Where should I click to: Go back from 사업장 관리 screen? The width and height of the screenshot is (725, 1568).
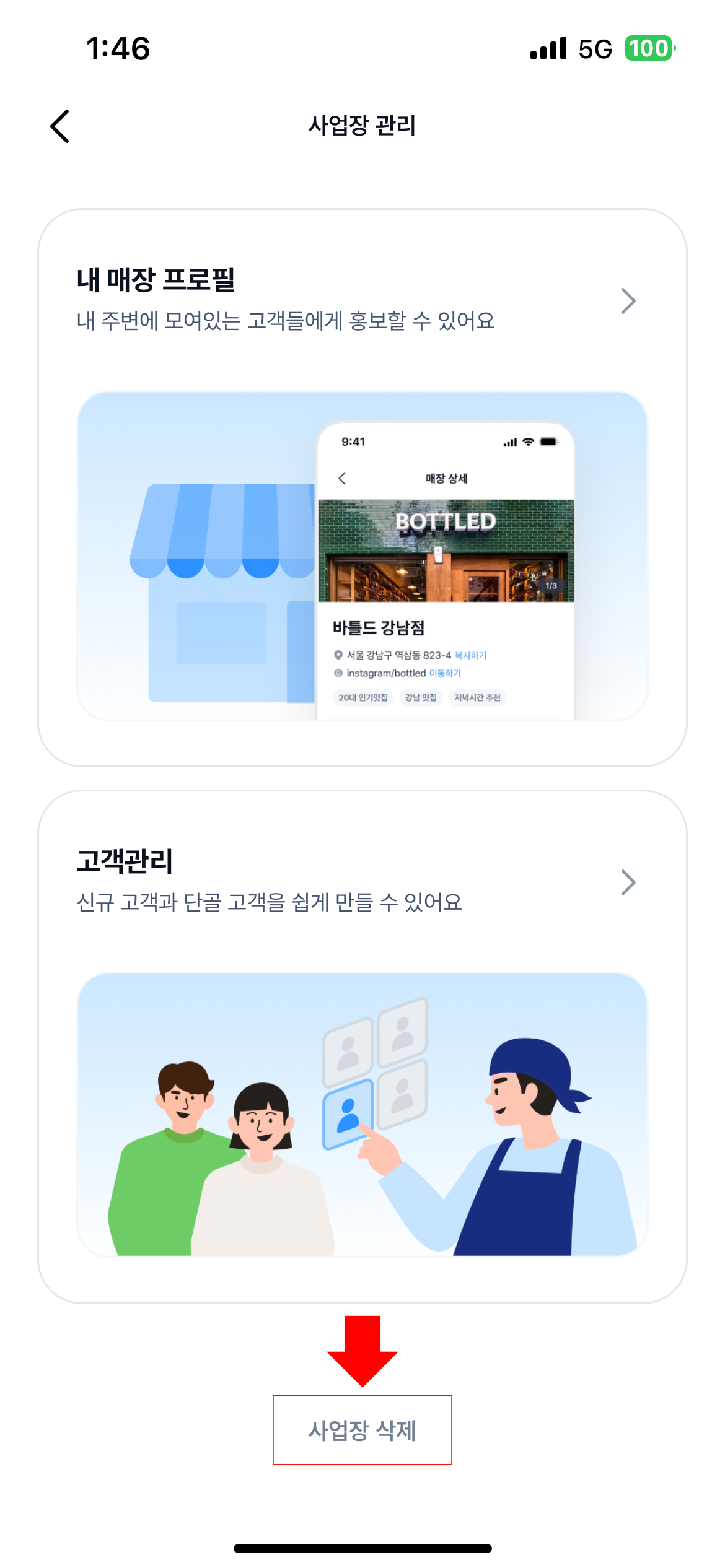[x=60, y=126]
